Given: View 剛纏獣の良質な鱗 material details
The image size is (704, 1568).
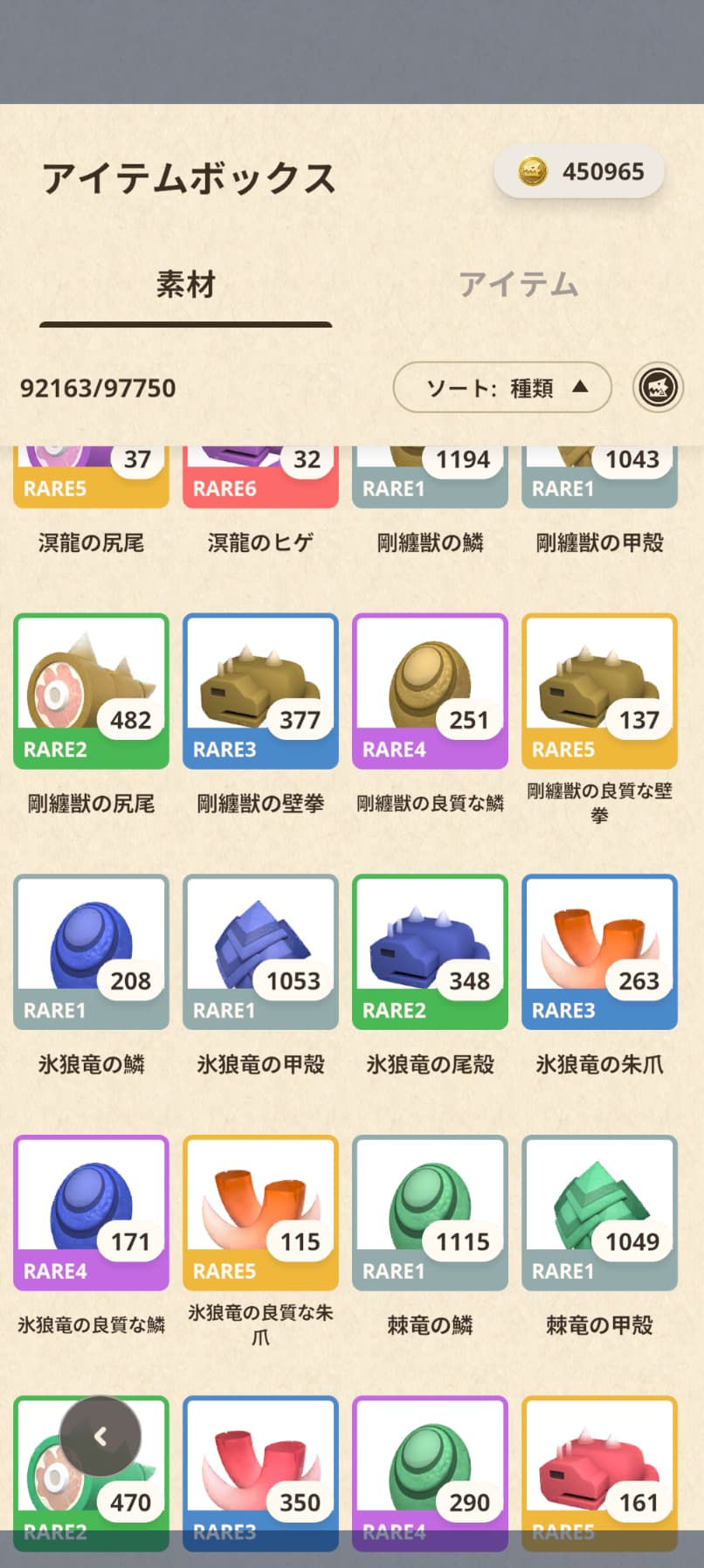Looking at the screenshot, I should 430,691.
